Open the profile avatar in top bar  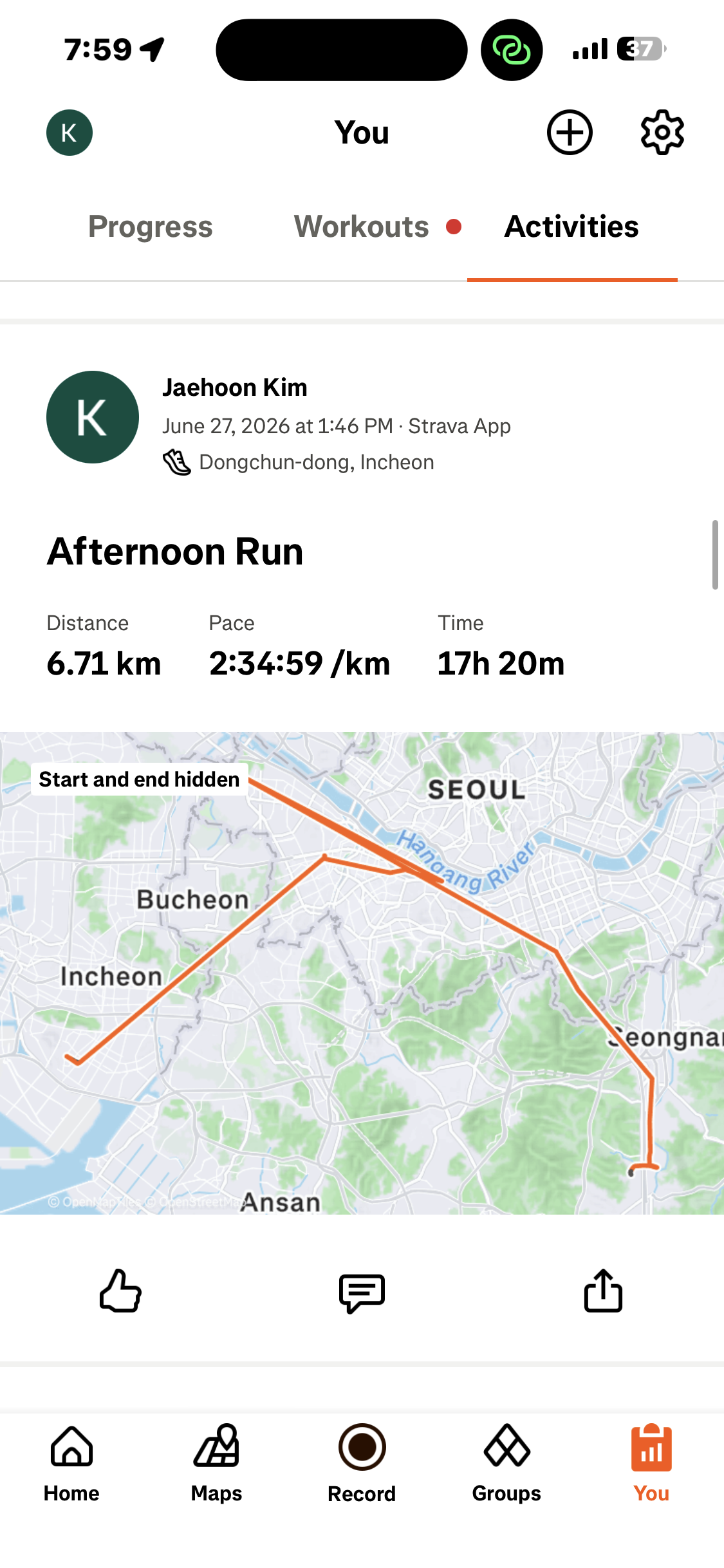(69, 133)
